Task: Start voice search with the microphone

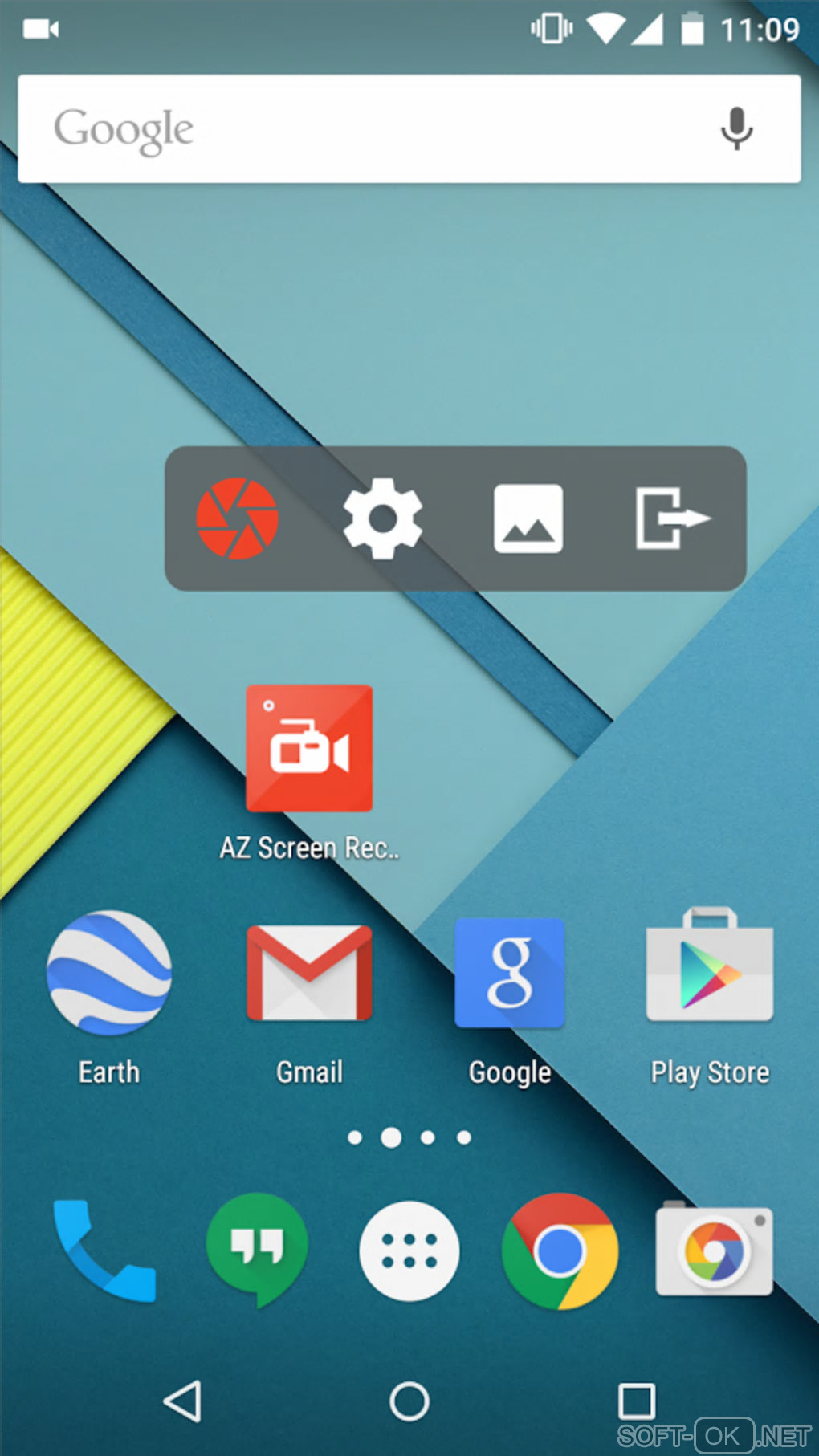Action: point(735,129)
